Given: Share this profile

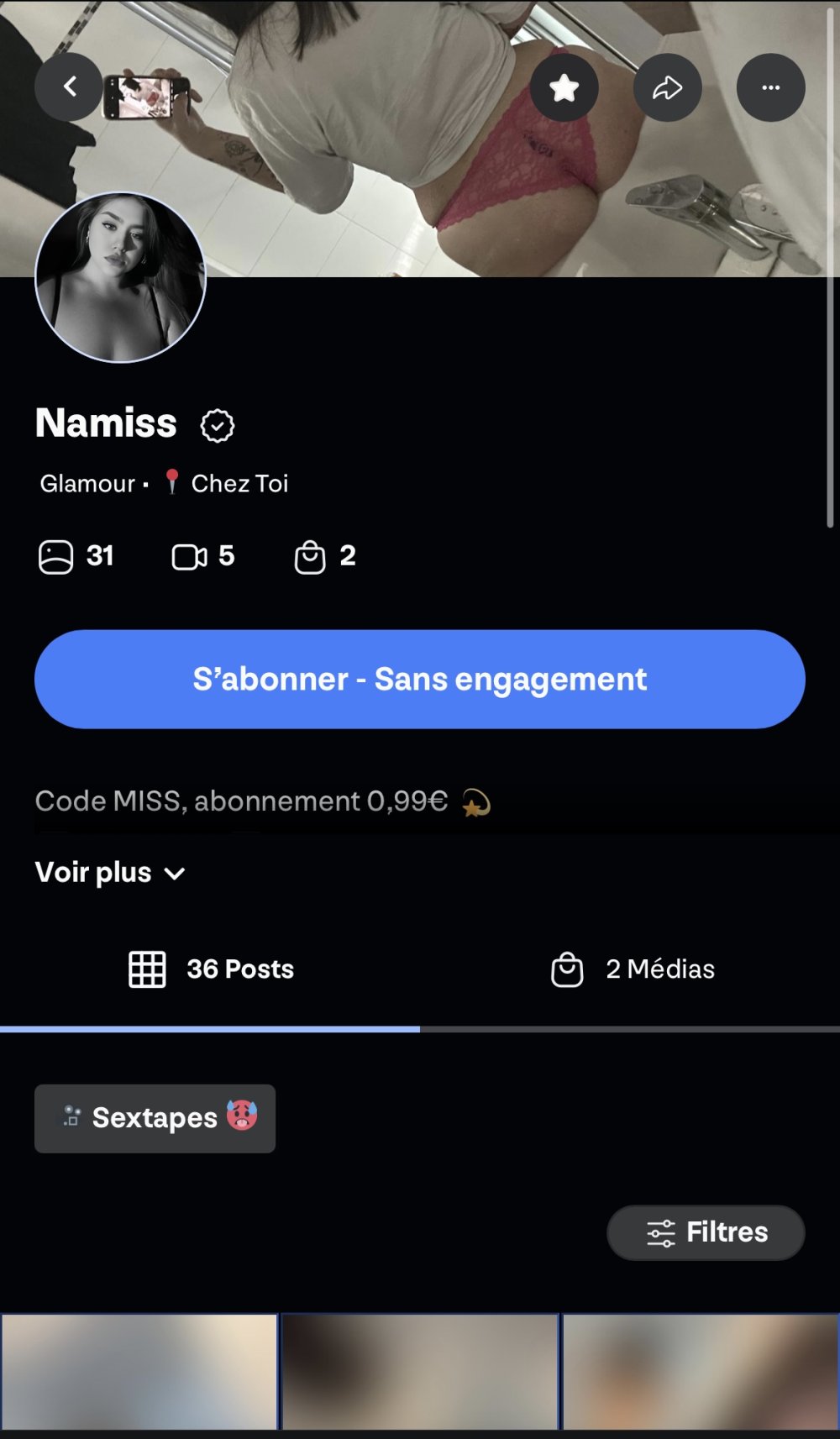Looking at the screenshot, I should (668, 87).
